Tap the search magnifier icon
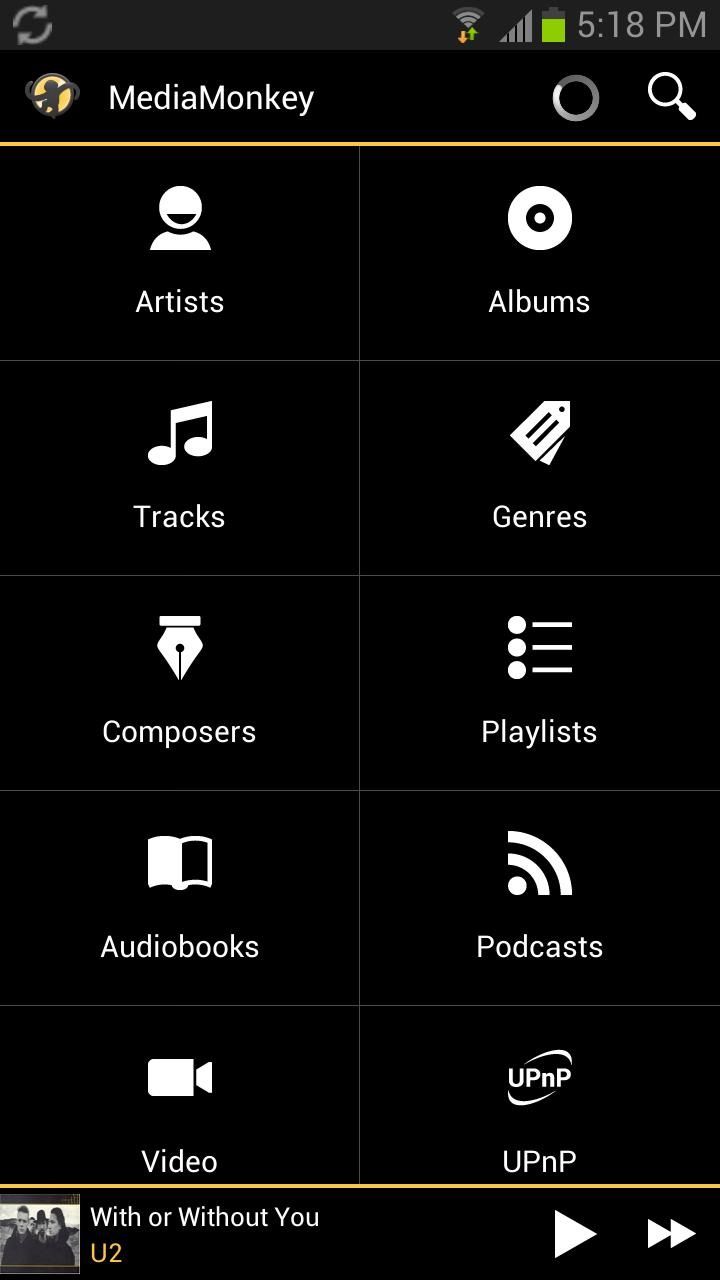 670,97
